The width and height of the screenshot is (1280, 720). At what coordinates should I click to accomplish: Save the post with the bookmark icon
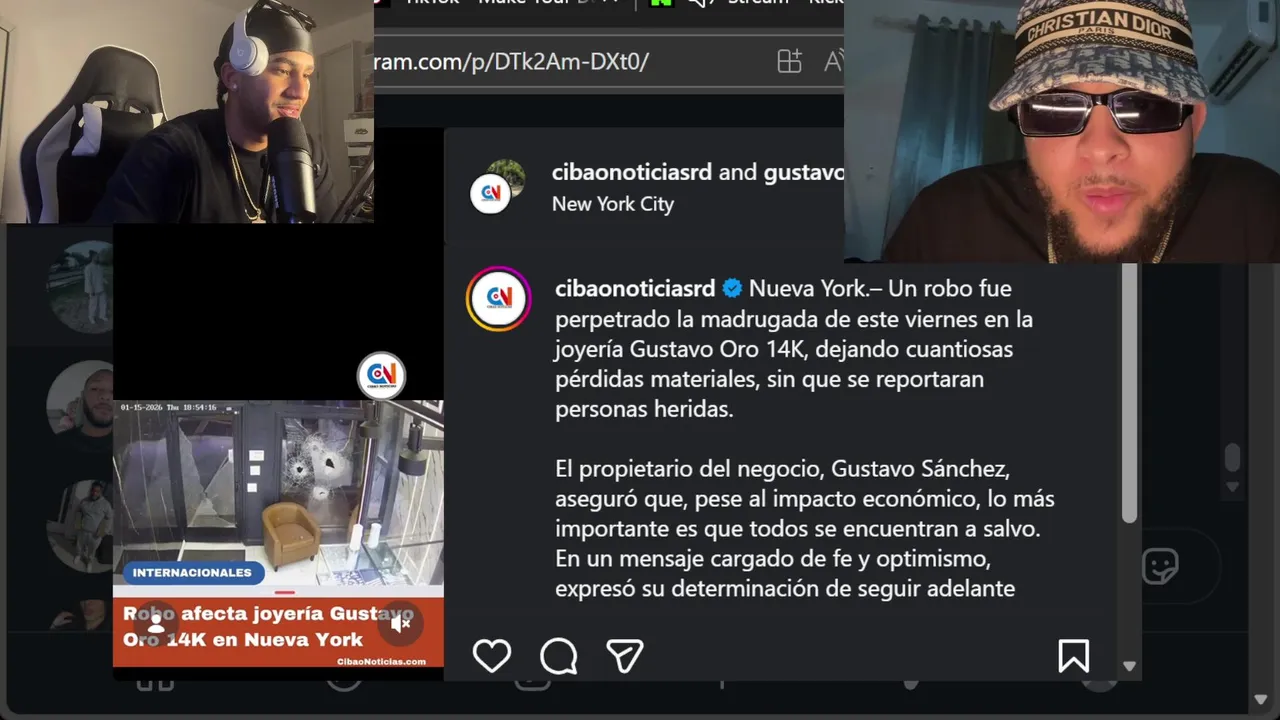coord(1073,656)
